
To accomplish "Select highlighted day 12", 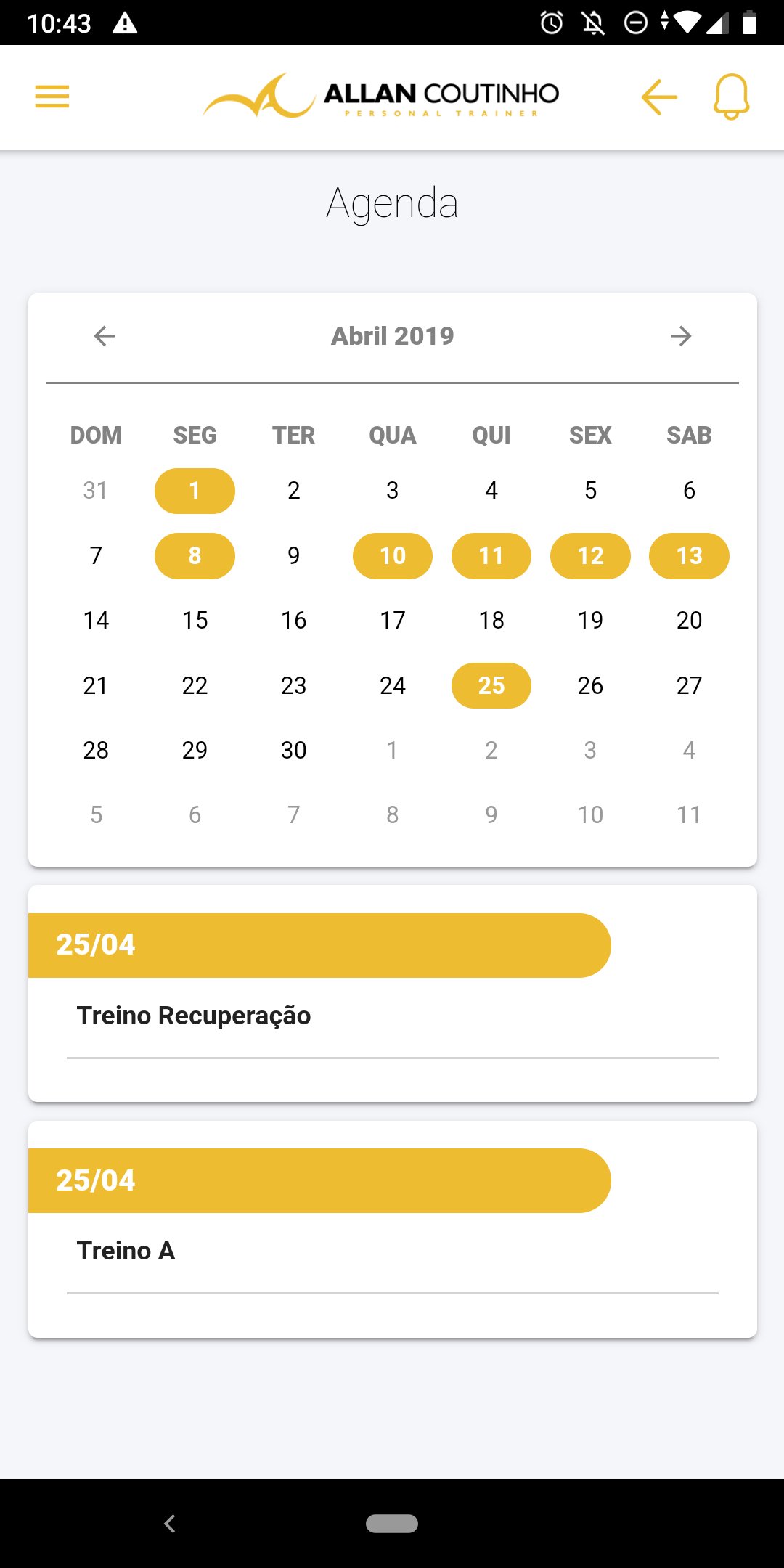I will coord(590,556).
